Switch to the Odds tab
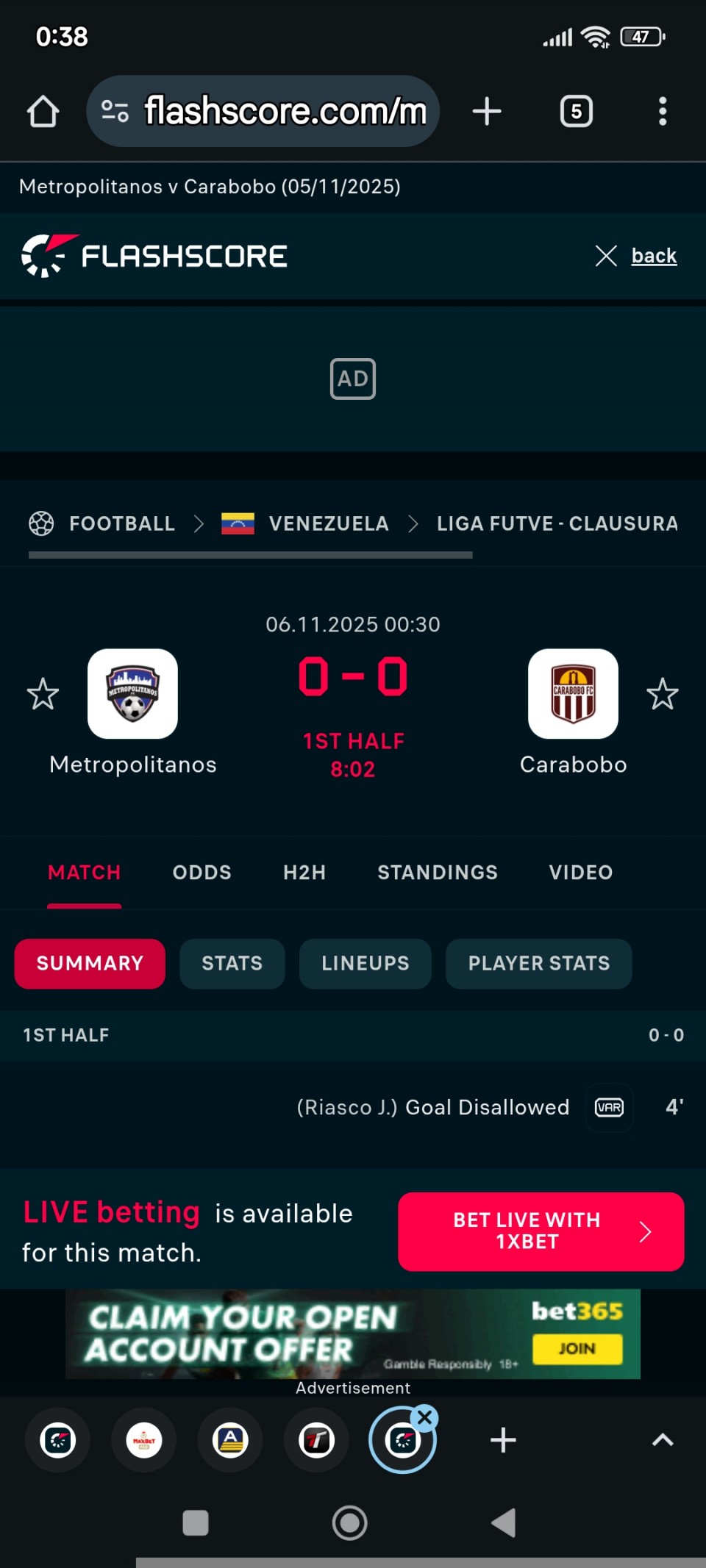Viewport: 706px width, 1568px height. pyautogui.click(x=202, y=873)
